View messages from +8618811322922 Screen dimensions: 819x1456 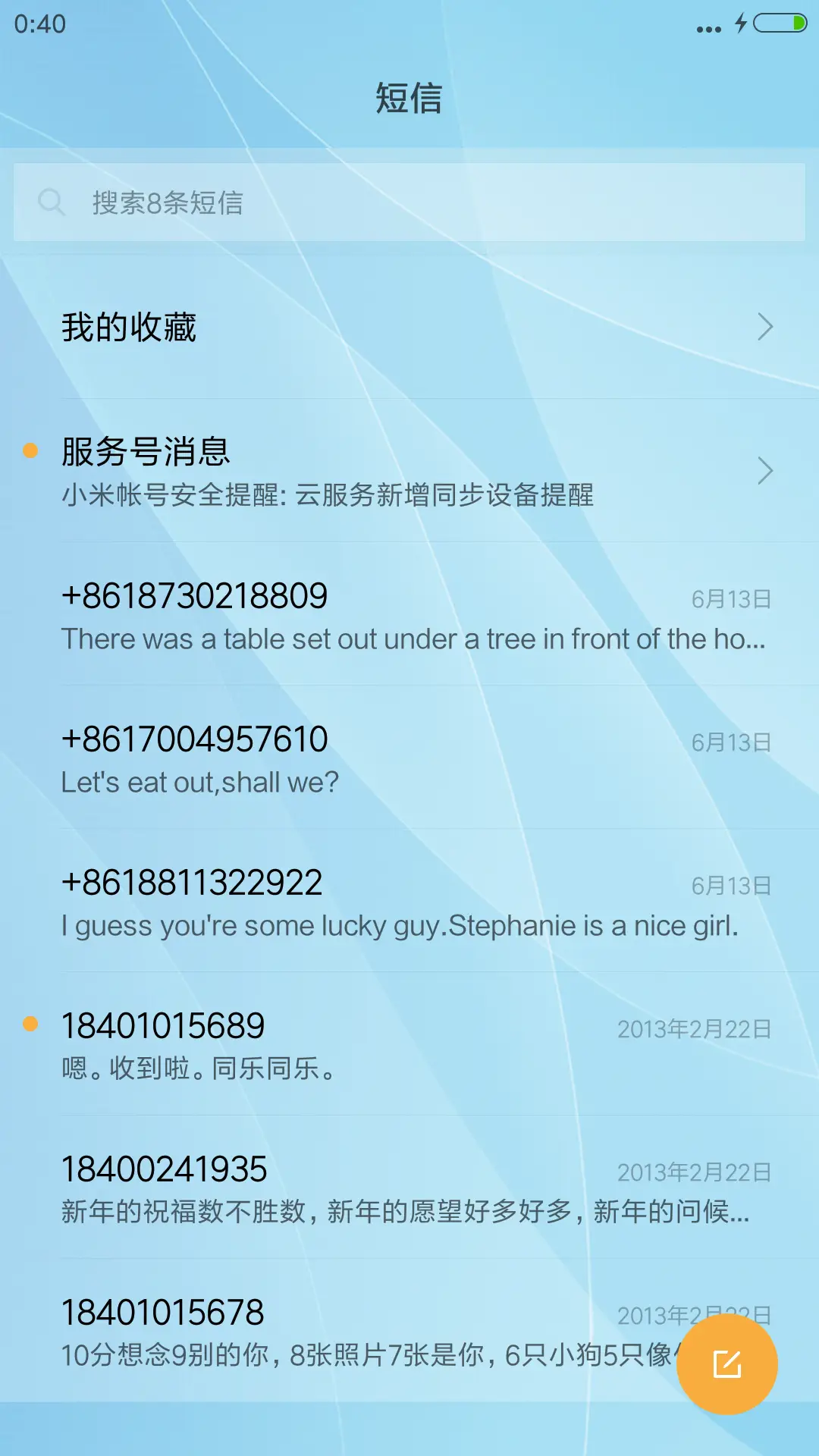409,902
